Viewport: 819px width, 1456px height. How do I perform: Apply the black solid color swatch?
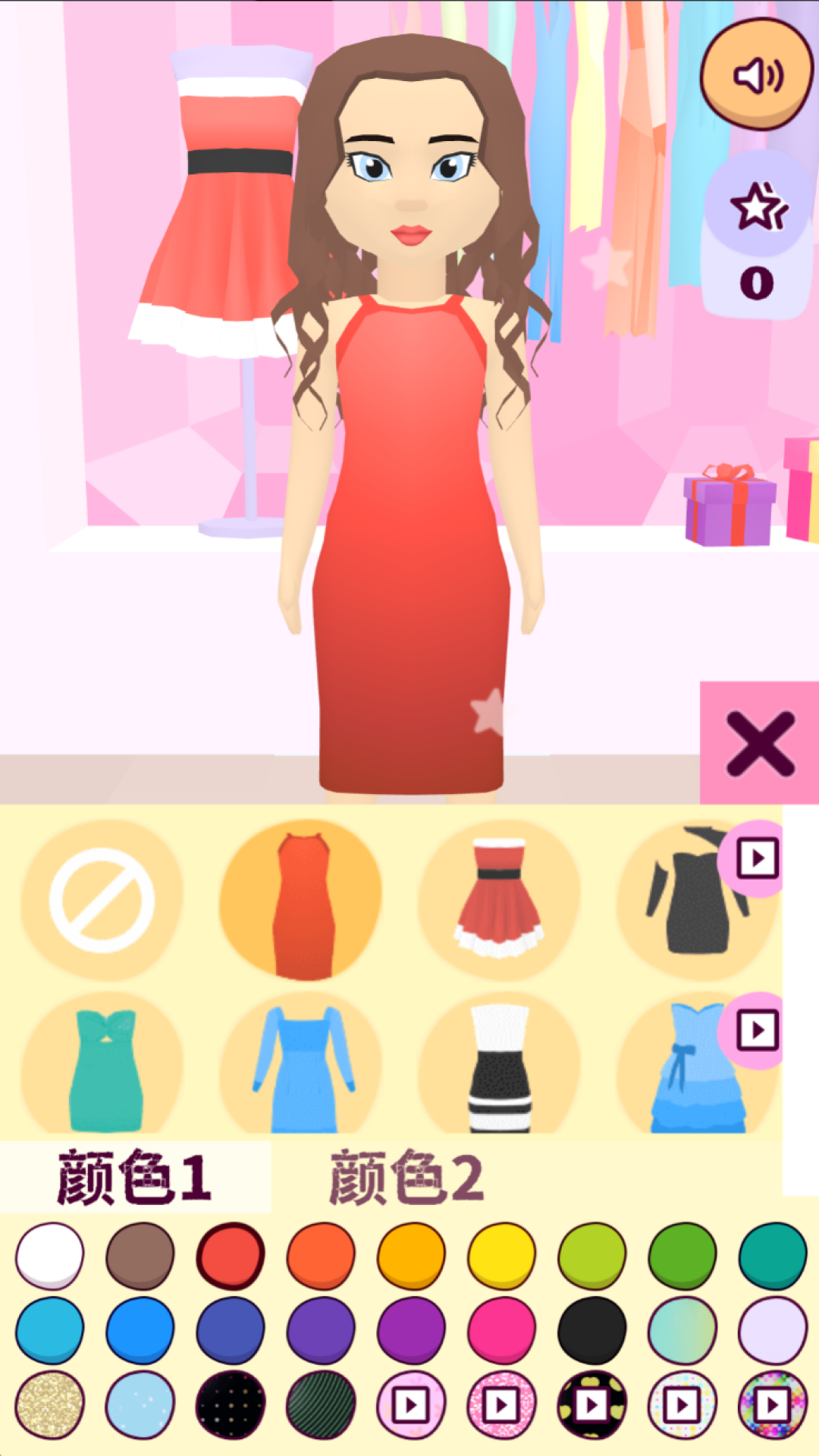(591, 1329)
